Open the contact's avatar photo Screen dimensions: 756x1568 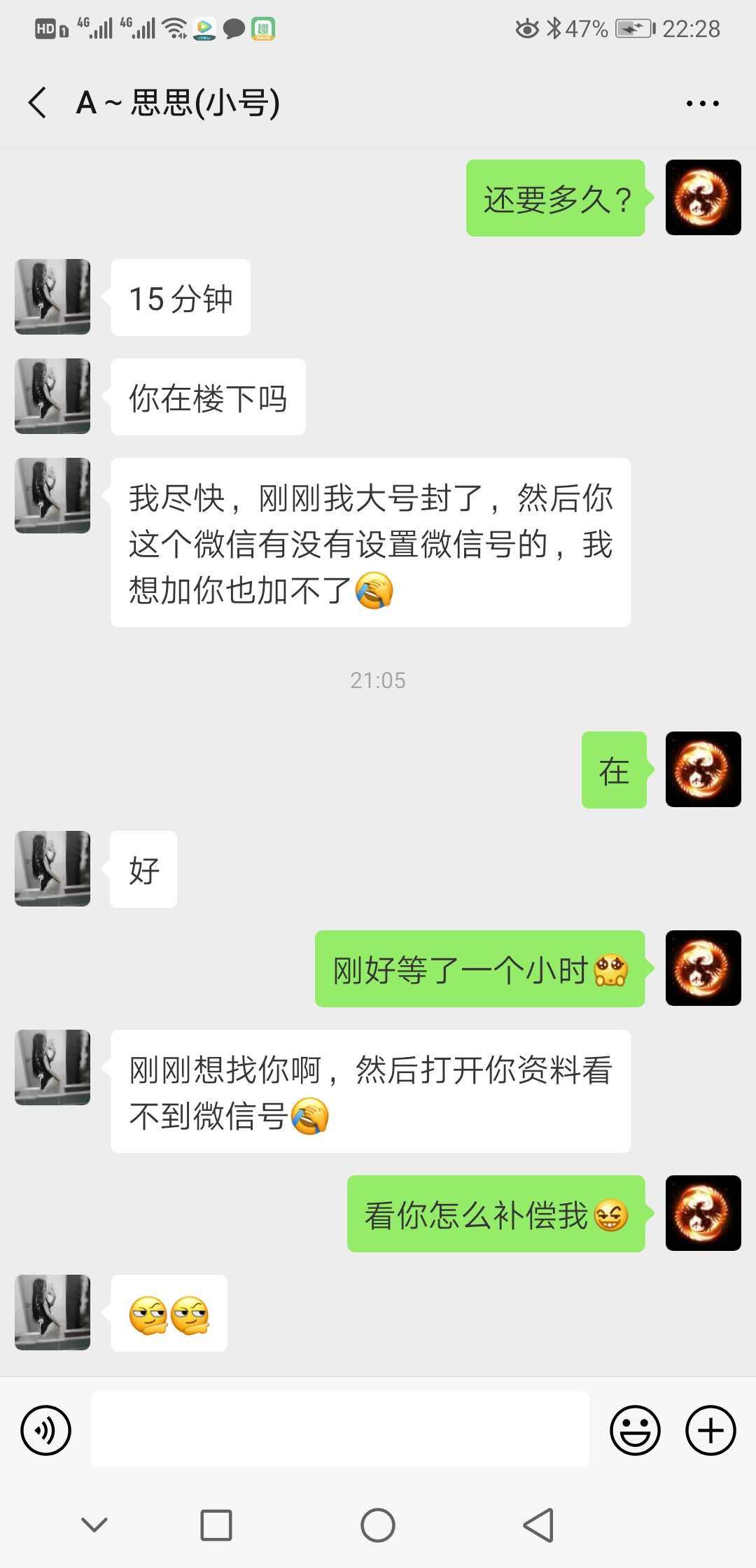click(x=52, y=296)
